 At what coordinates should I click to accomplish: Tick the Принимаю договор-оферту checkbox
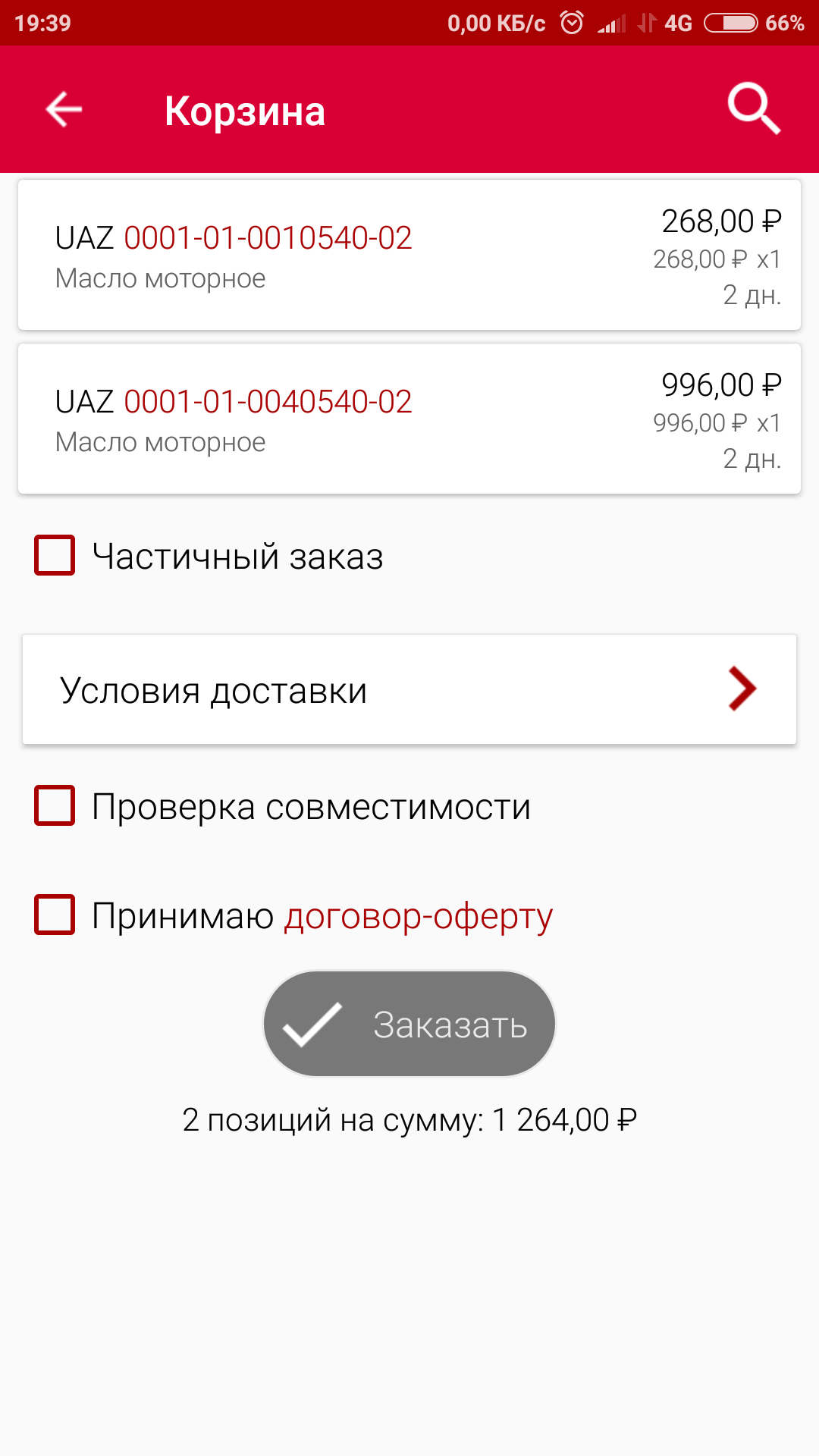[55, 915]
